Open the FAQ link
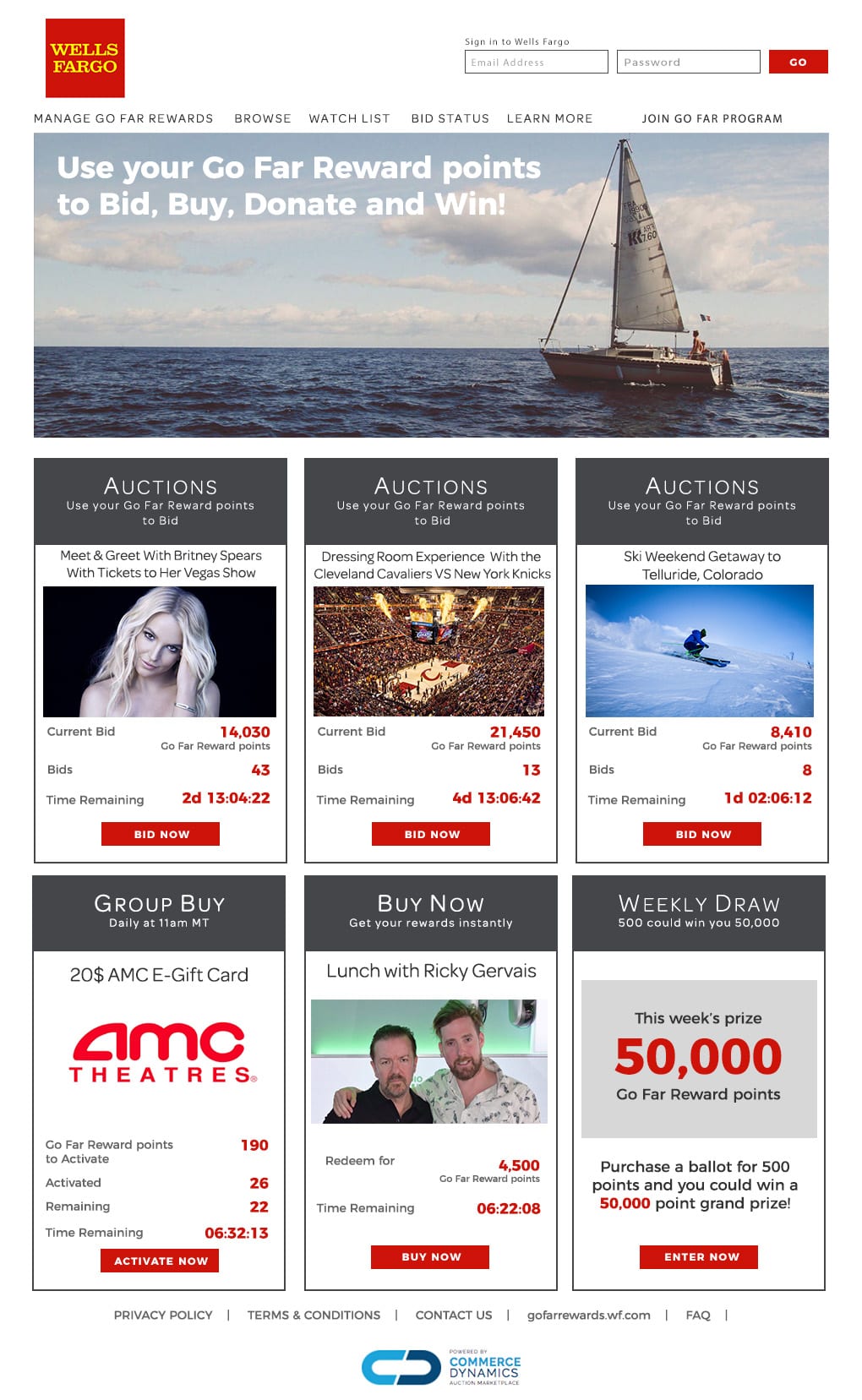The height and width of the screenshot is (1400, 862). point(698,1315)
